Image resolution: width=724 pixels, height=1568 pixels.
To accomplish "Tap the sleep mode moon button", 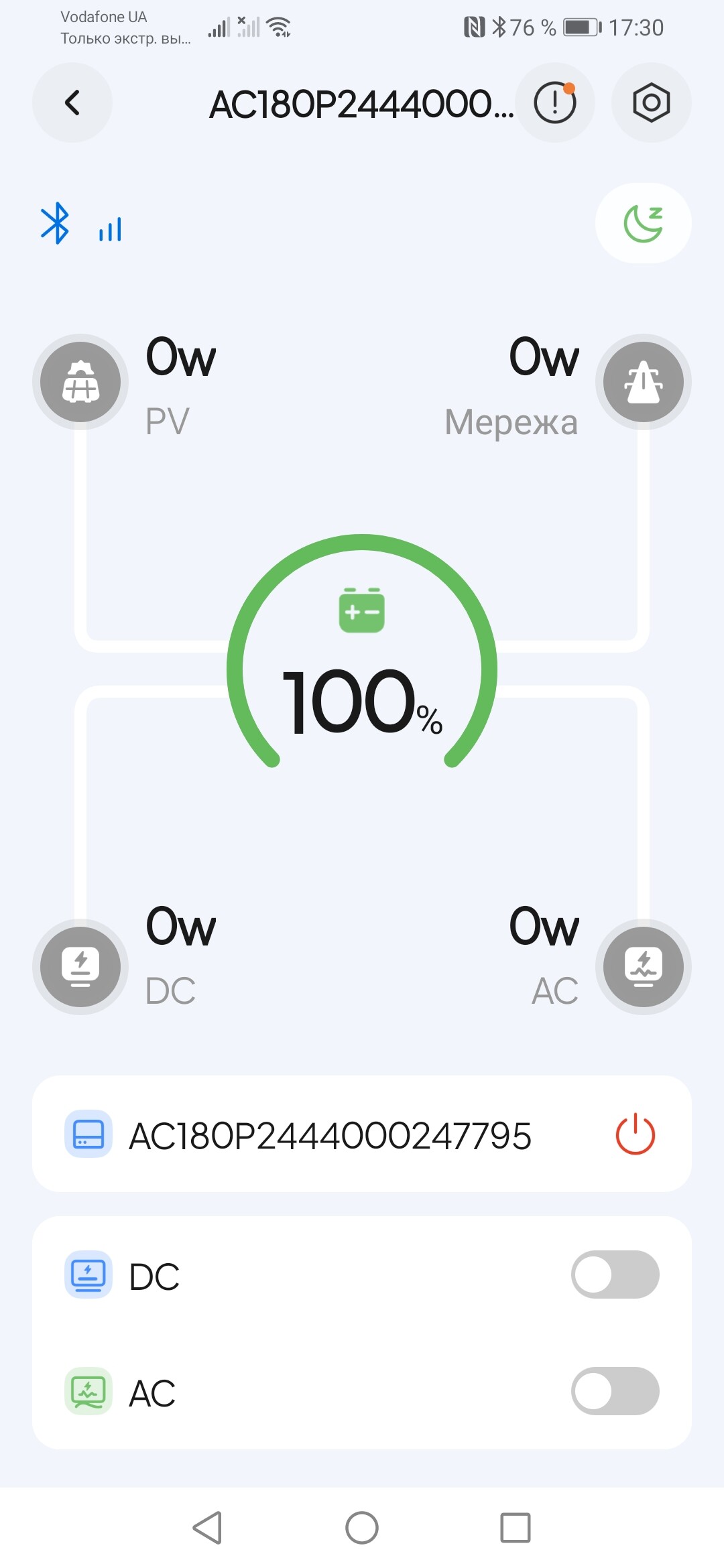I will (x=643, y=223).
